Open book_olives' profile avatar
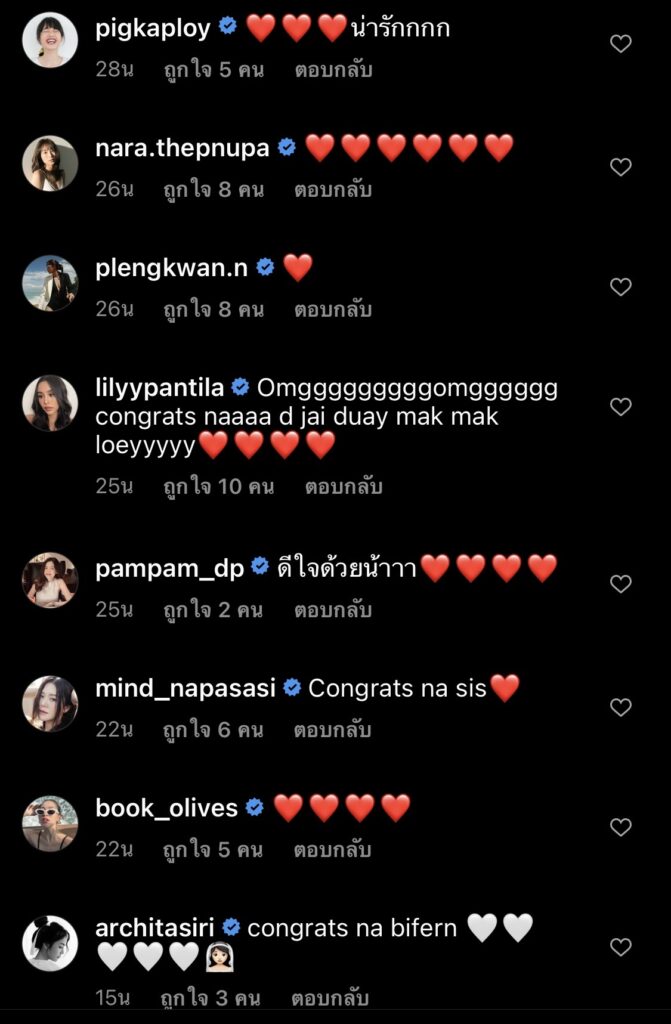The image size is (671, 1024). [x=50, y=824]
